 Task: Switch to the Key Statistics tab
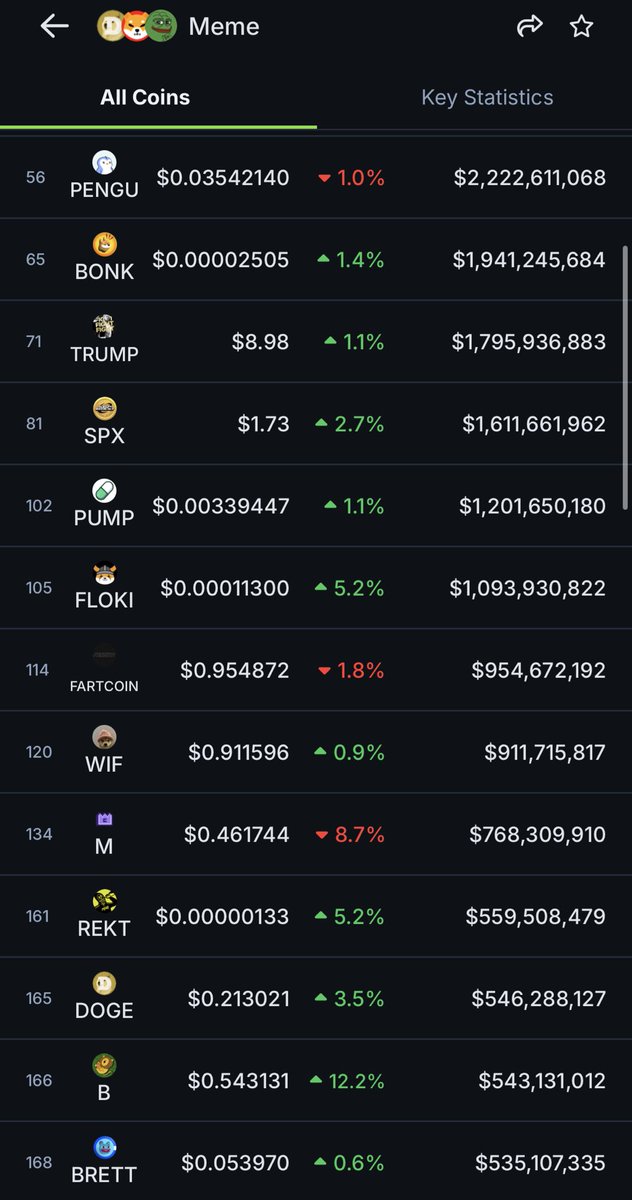(487, 97)
